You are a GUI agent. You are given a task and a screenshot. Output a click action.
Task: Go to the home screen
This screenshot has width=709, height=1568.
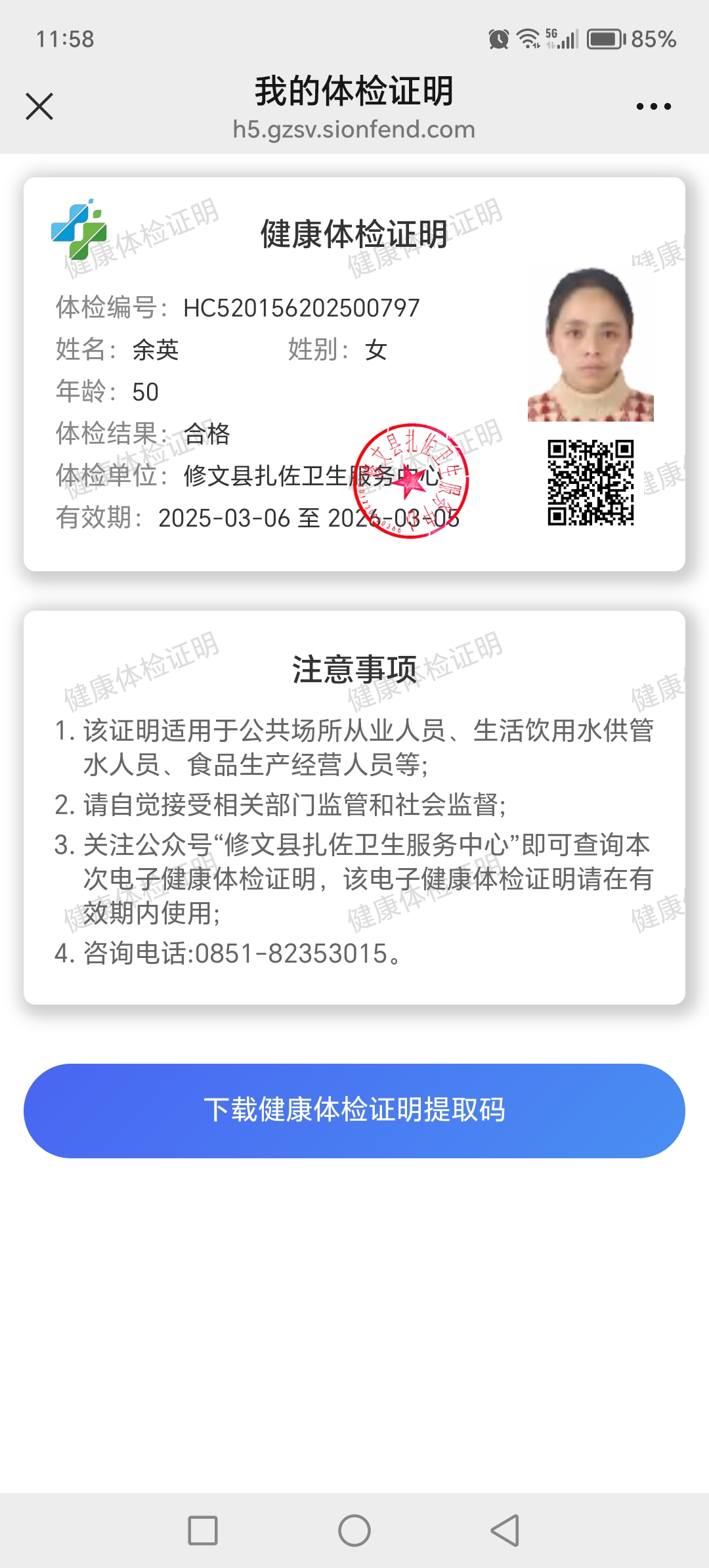[354, 1531]
